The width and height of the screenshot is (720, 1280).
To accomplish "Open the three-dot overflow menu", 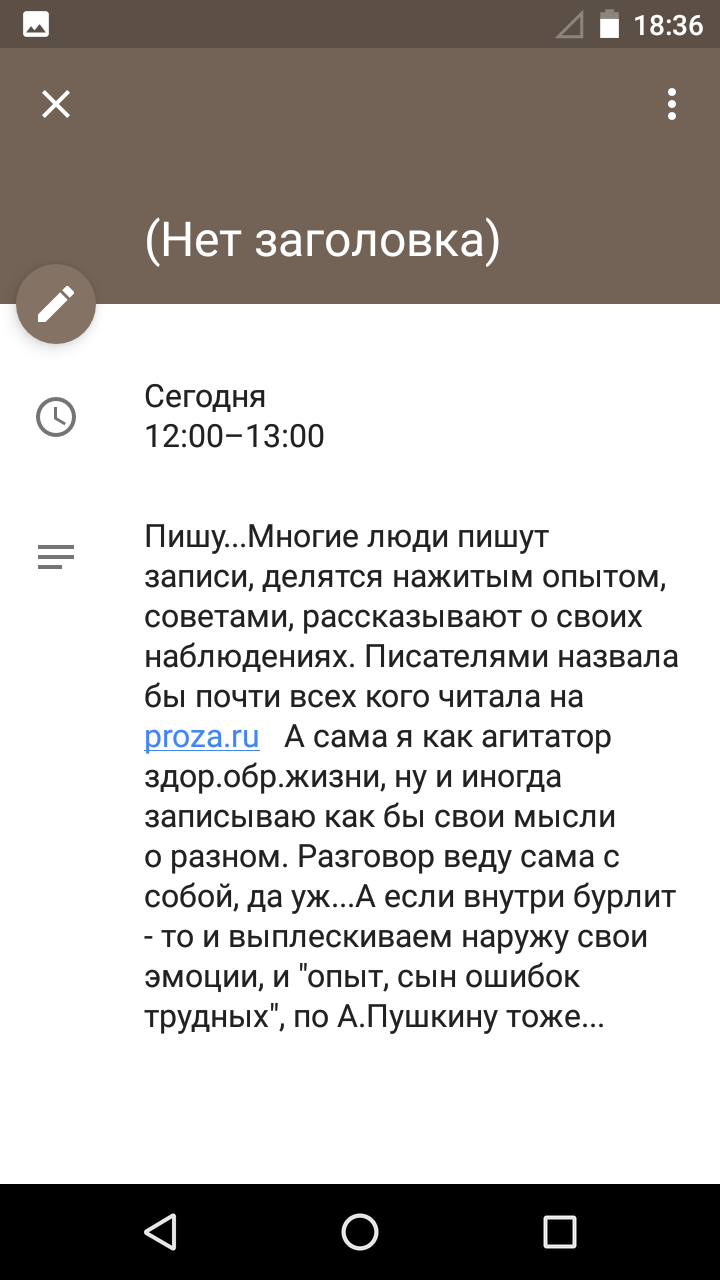I will click(672, 104).
